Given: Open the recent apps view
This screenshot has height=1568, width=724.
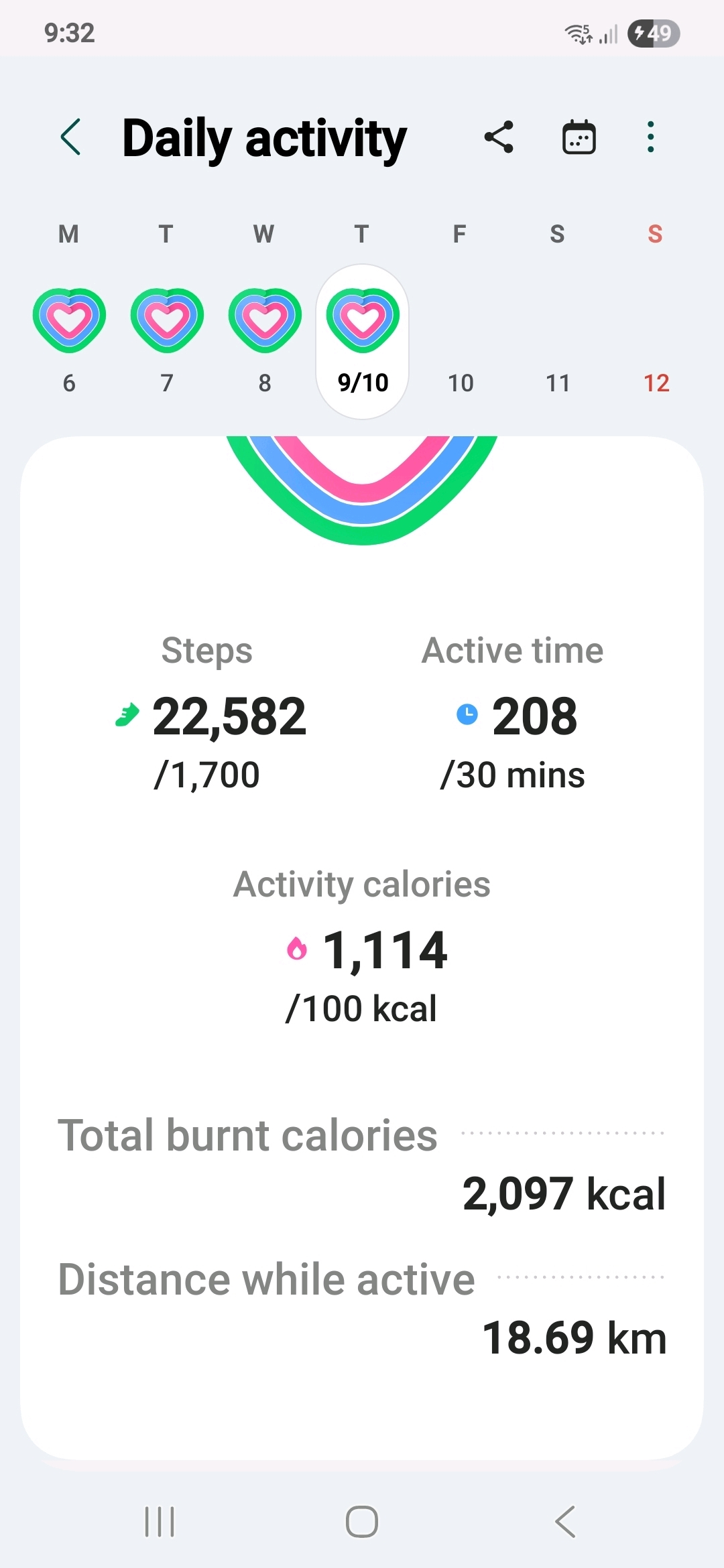Looking at the screenshot, I should point(160,1521).
